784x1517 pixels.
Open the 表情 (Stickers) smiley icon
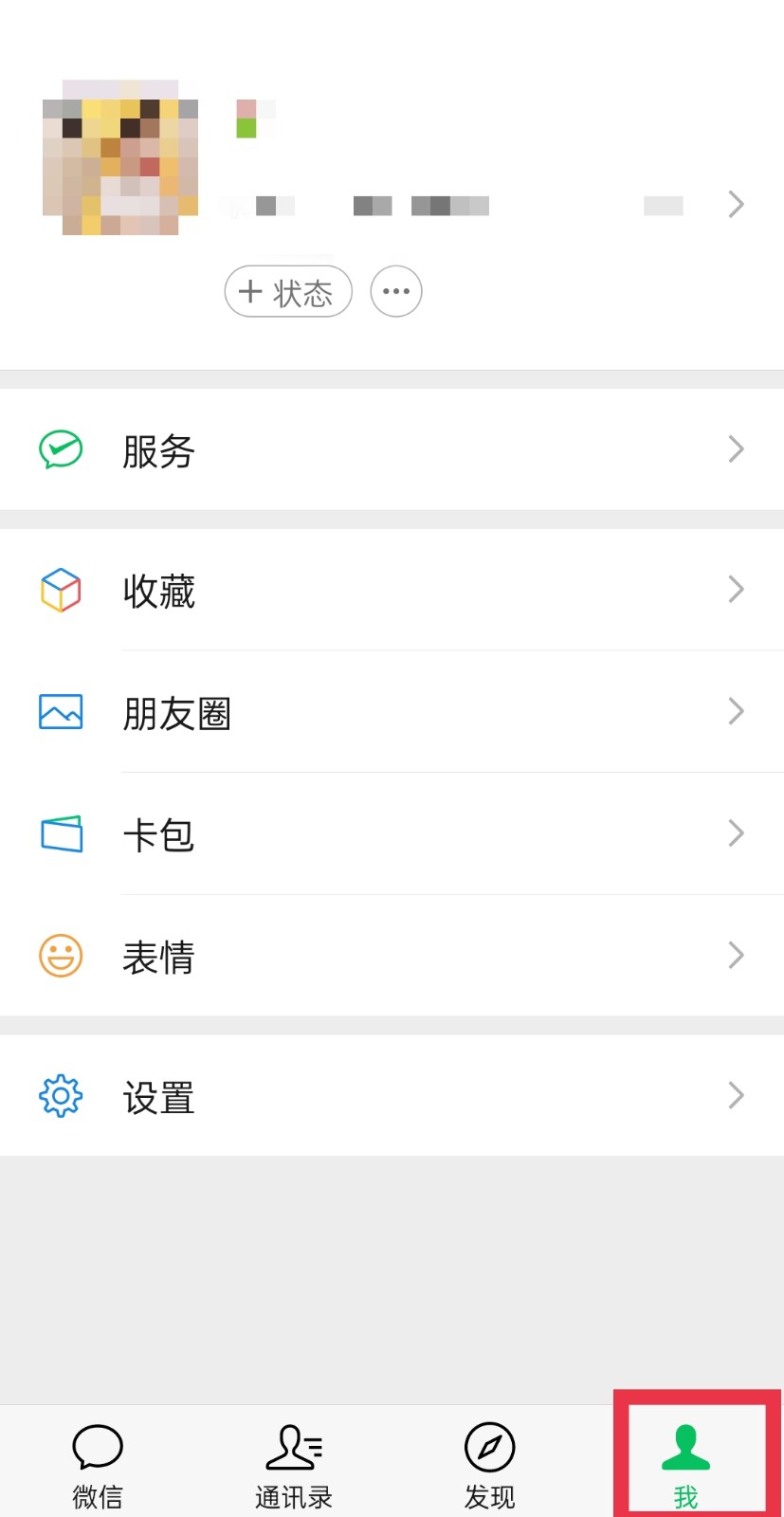click(x=60, y=955)
